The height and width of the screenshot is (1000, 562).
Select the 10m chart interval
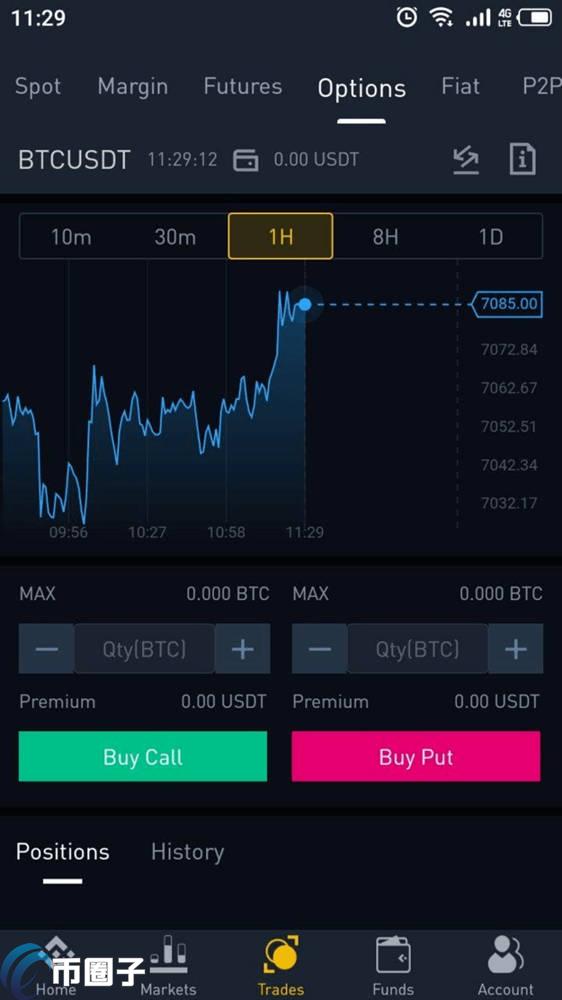pyautogui.click(x=71, y=237)
